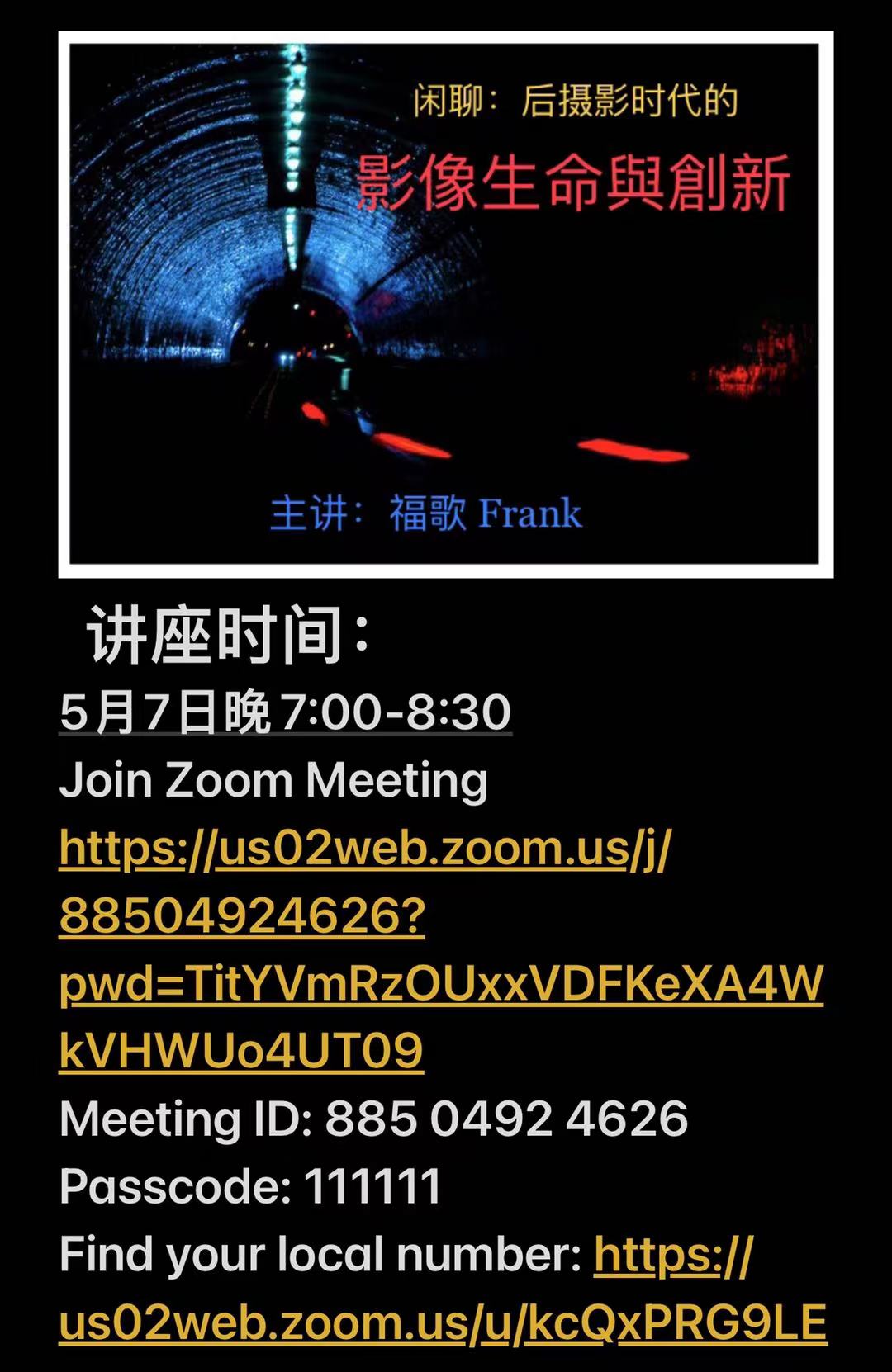Viewport: 892px width, 1372px height.
Task: Tap the underlined 5月7日晚 7:00-8:30 date
Action: 285,712
